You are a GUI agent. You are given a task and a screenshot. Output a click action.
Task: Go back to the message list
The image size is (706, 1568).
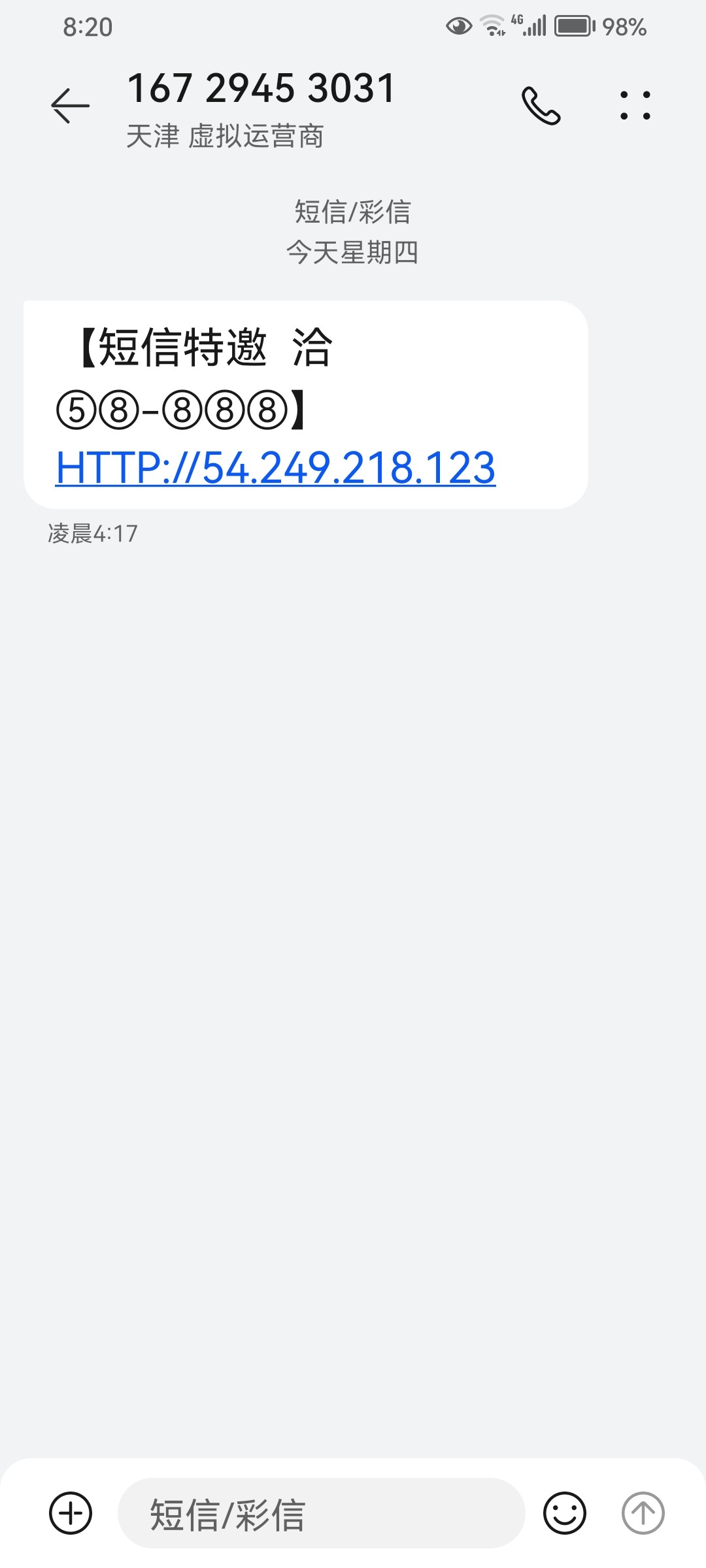tap(70, 105)
